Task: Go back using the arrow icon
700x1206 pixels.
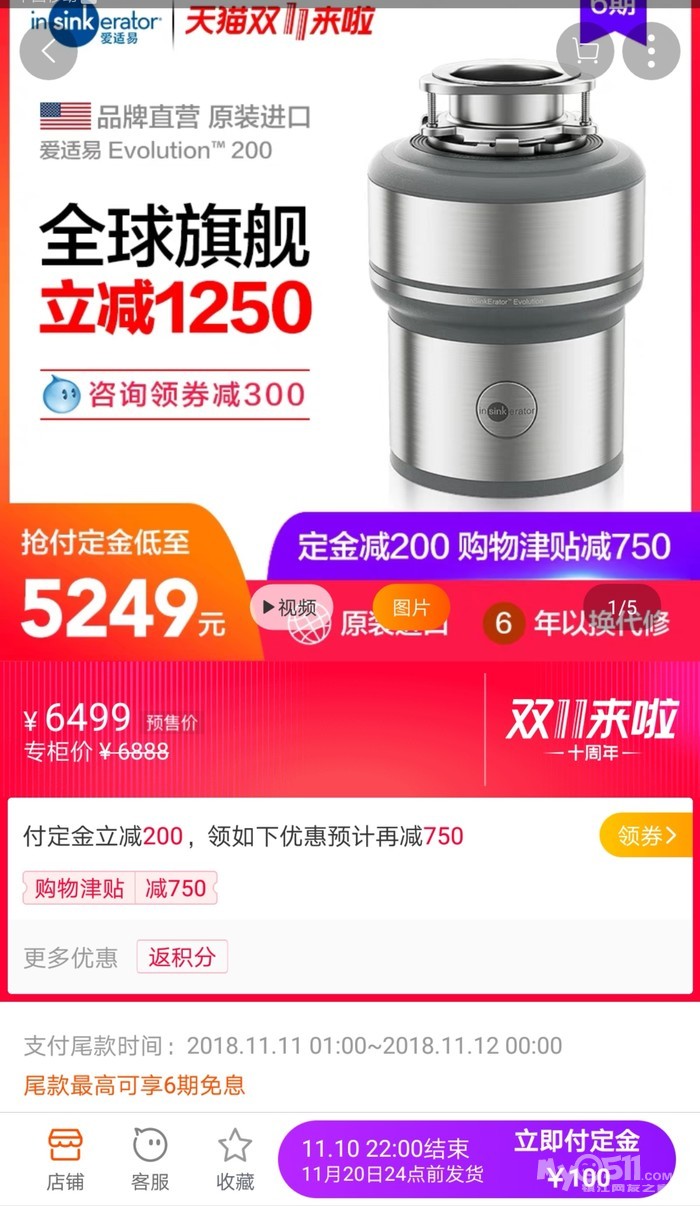Action: coord(47,52)
